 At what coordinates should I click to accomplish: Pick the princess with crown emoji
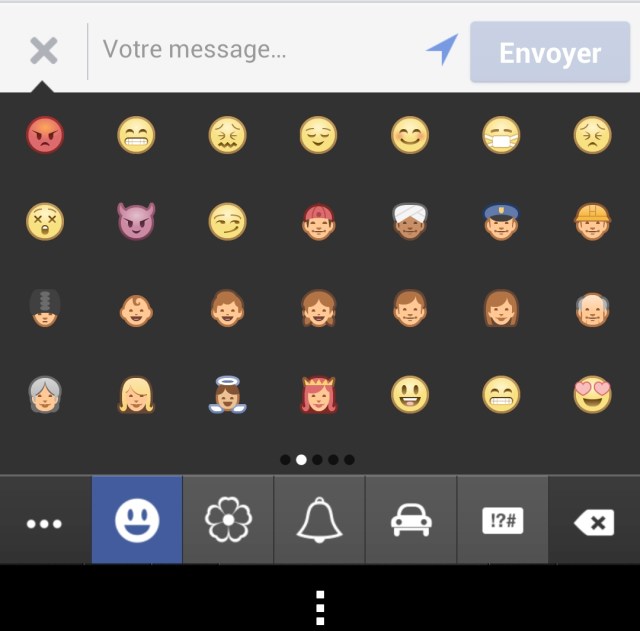(319, 395)
